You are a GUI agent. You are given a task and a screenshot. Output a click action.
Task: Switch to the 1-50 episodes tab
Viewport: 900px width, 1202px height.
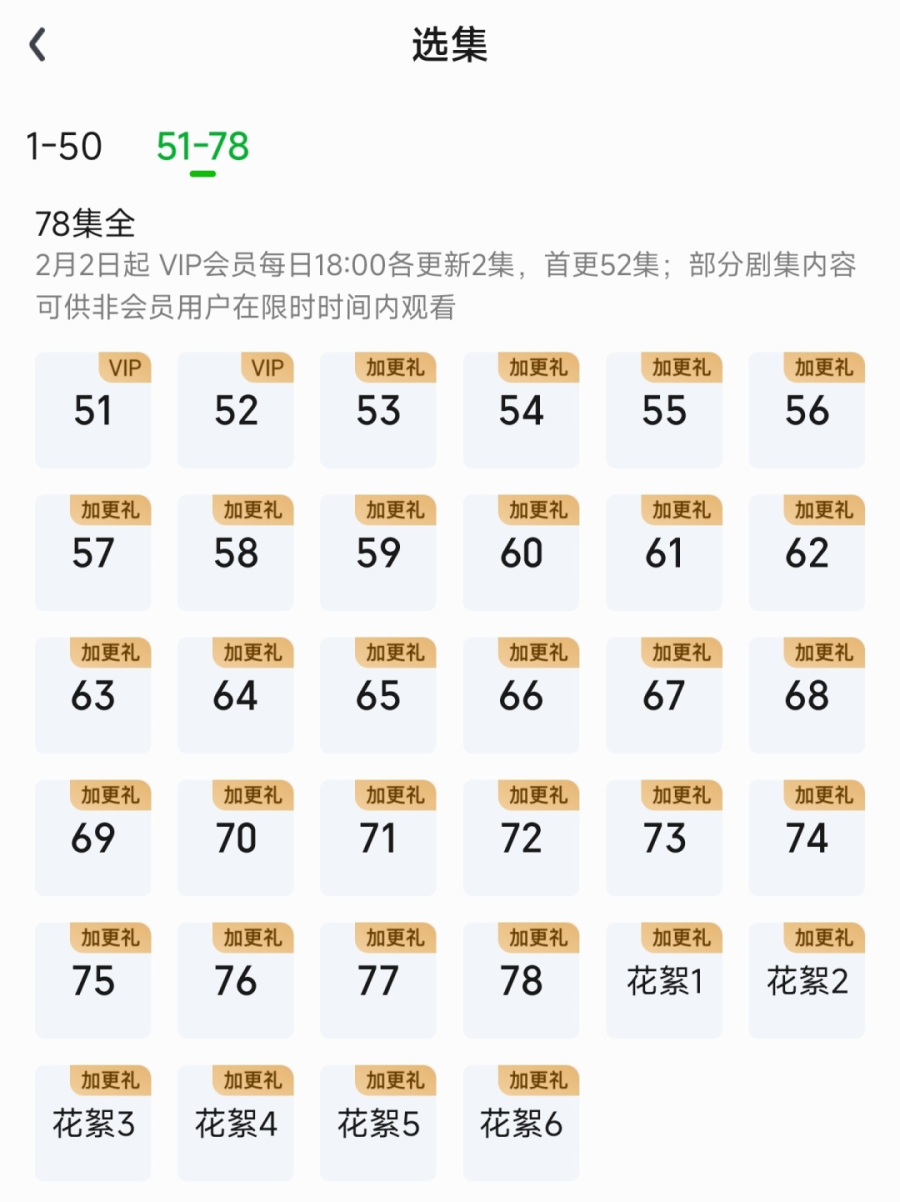tap(64, 147)
